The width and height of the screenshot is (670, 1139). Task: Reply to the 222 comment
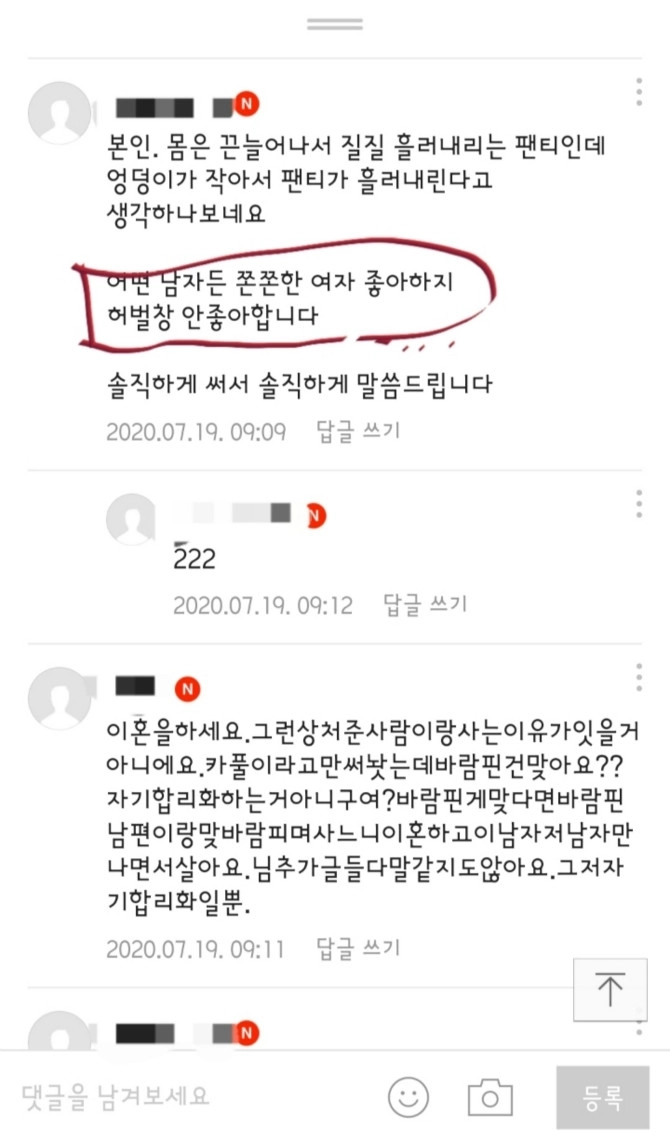[x=425, y=605]
